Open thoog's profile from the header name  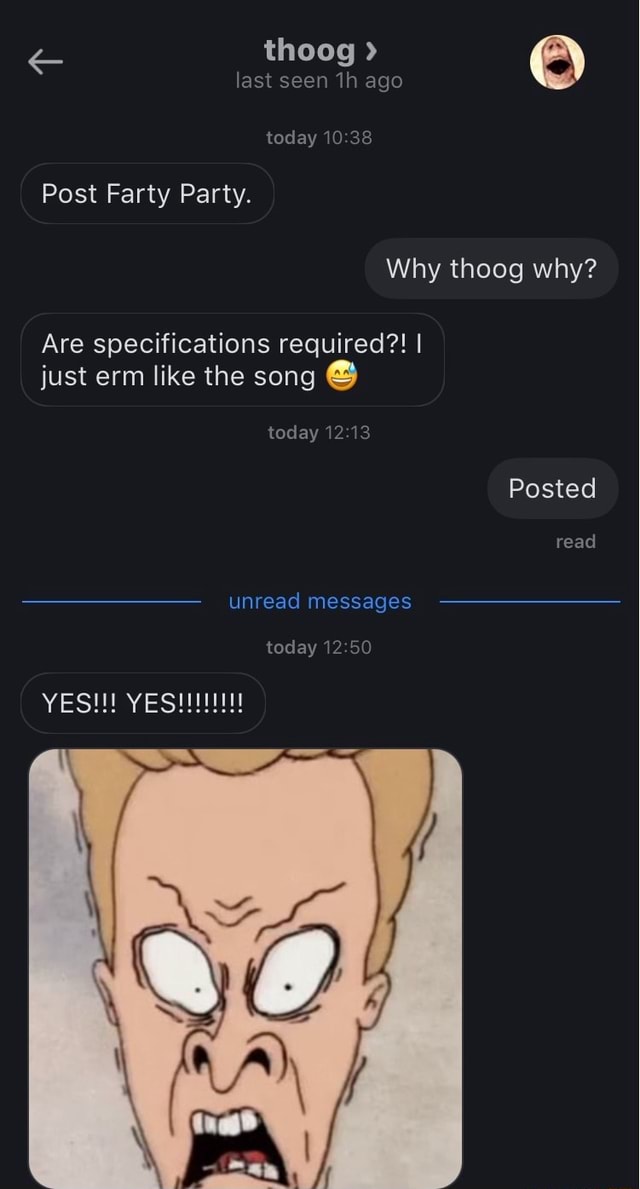[318, 49]
